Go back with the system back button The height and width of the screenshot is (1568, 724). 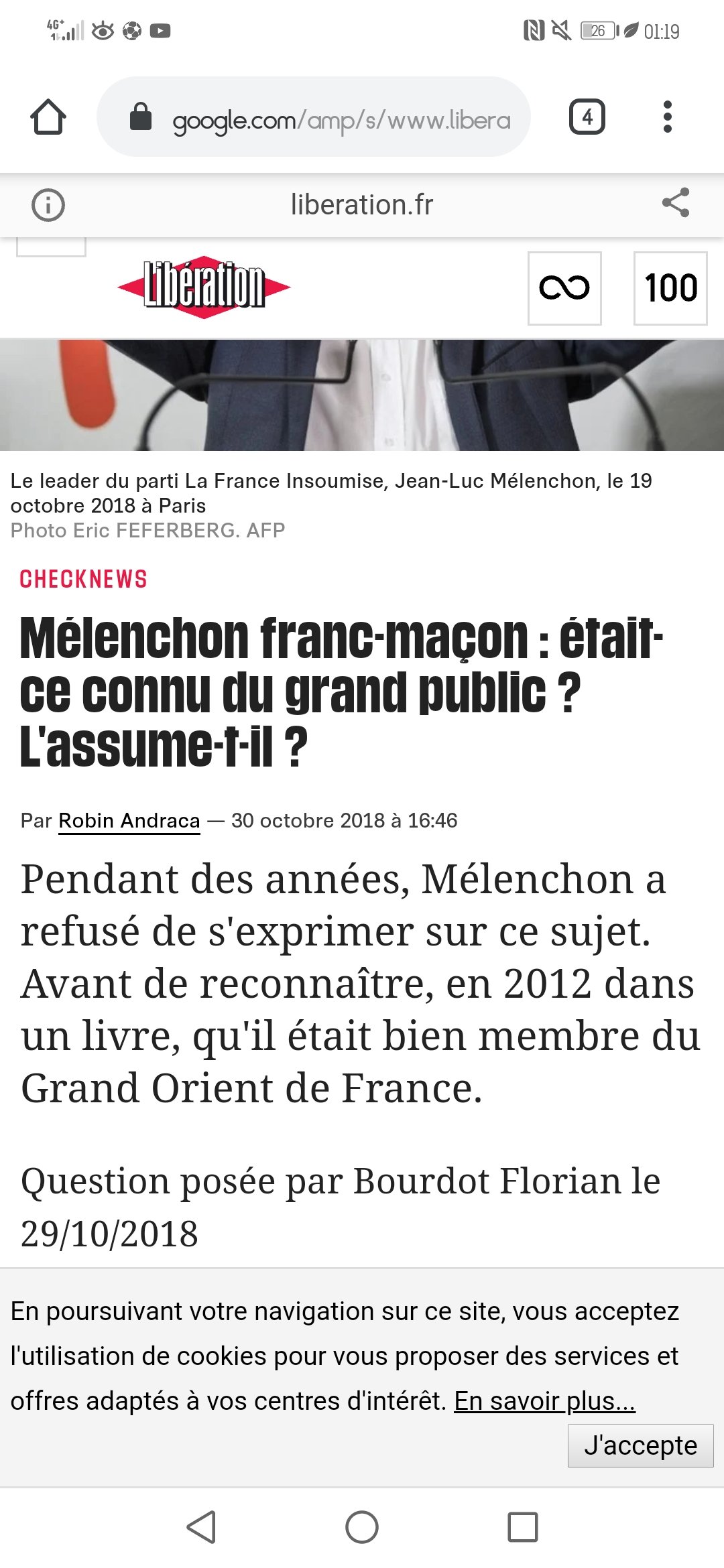(201, 1527)
